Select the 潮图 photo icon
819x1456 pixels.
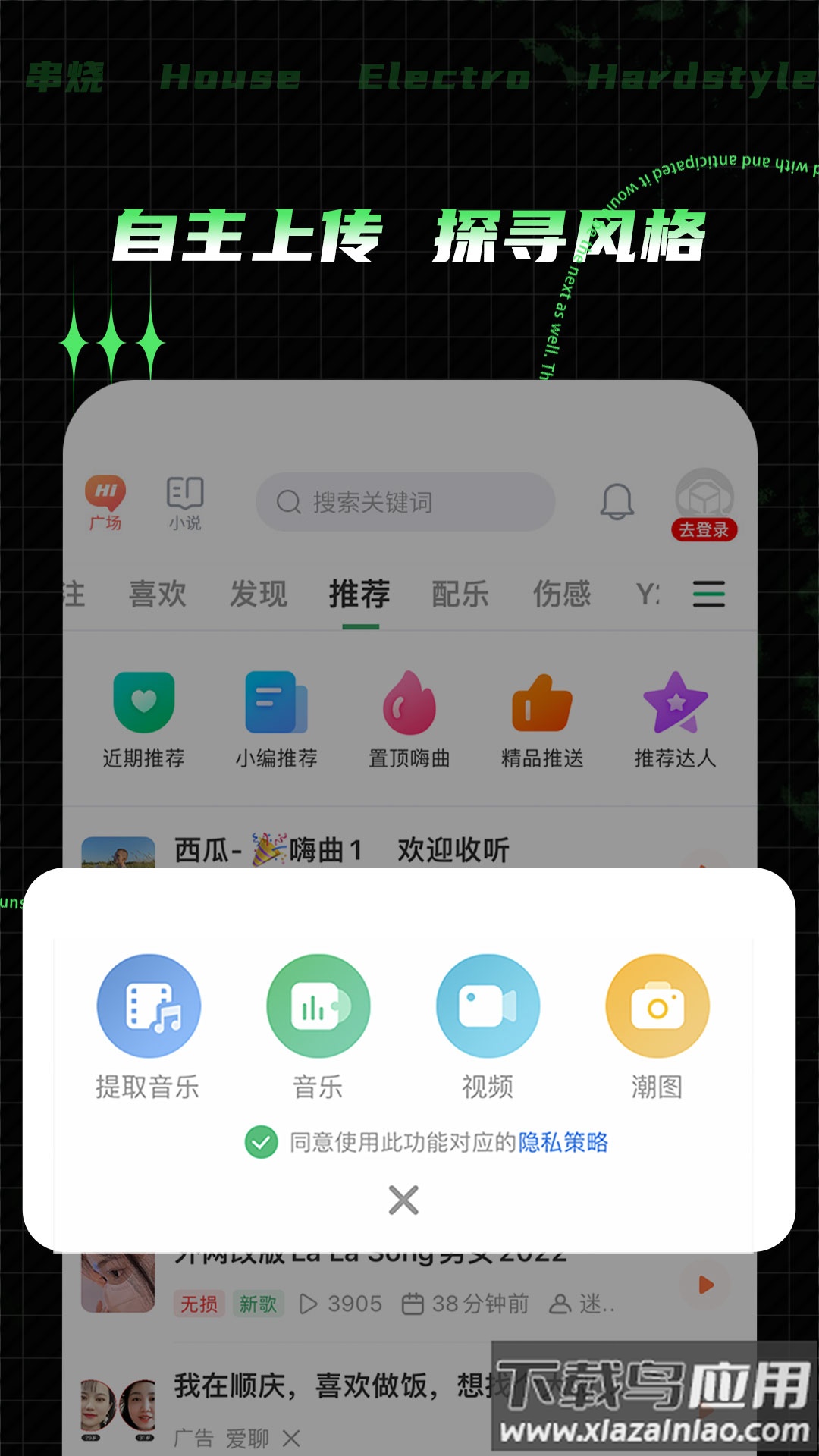coord(656,1005)
